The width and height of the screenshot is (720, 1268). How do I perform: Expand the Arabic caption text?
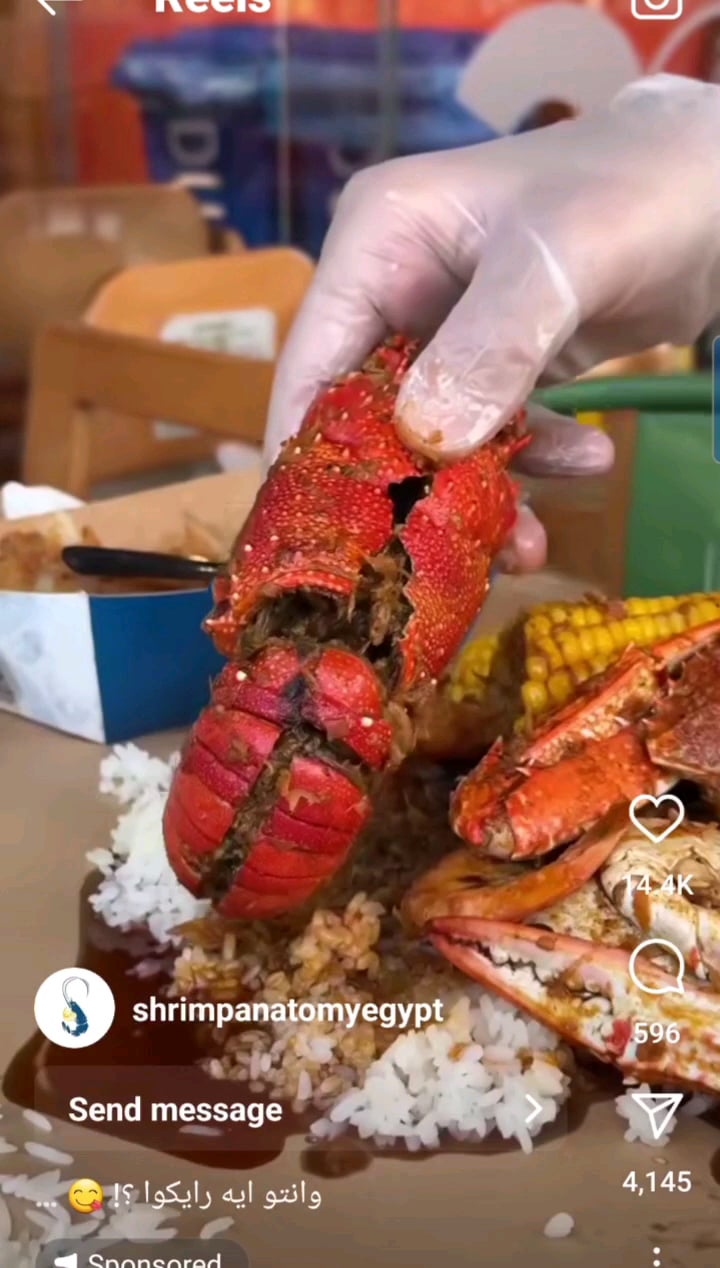tap(195, 1195)
